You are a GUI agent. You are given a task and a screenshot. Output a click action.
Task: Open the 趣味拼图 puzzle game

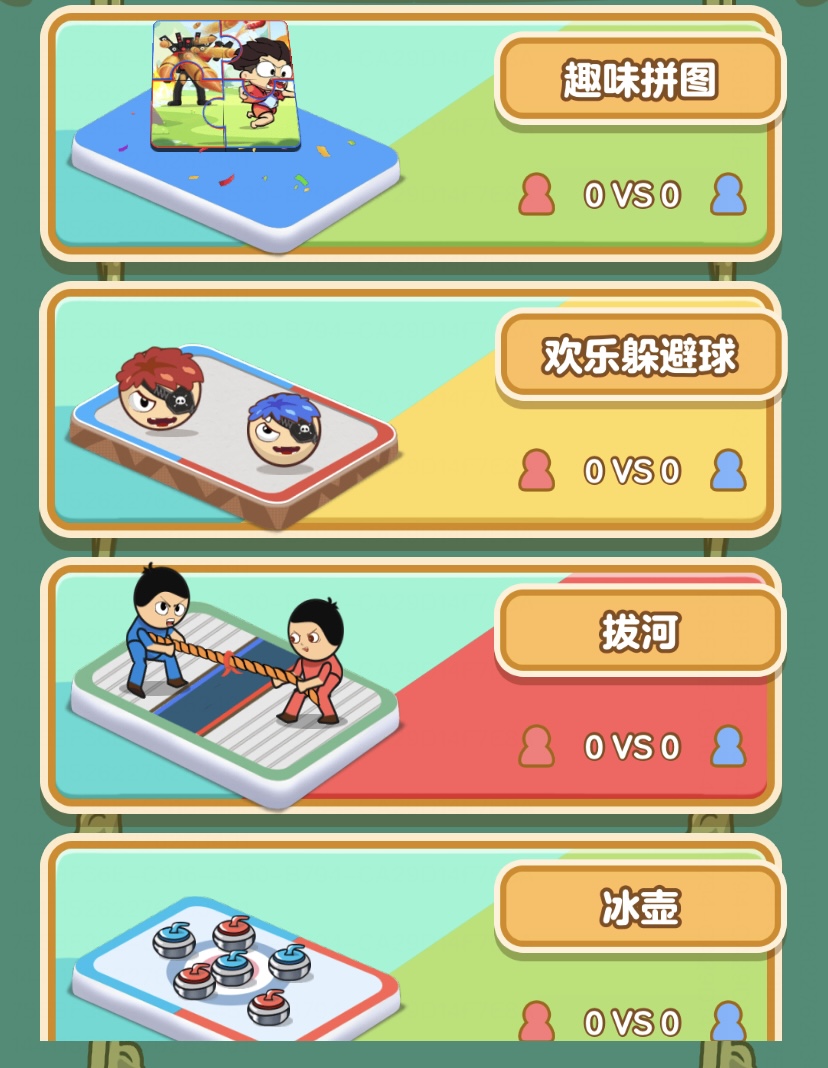tap(640, 80)
